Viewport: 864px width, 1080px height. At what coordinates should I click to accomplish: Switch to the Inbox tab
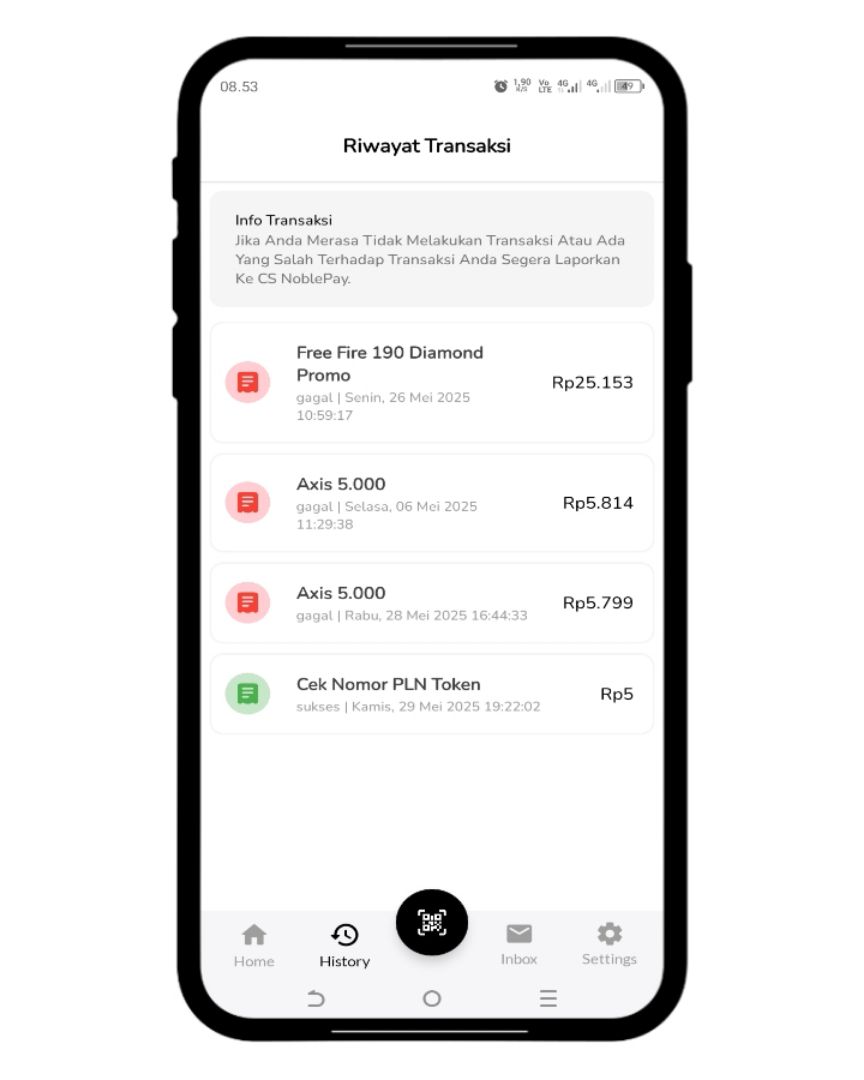(x=519, y=944)
